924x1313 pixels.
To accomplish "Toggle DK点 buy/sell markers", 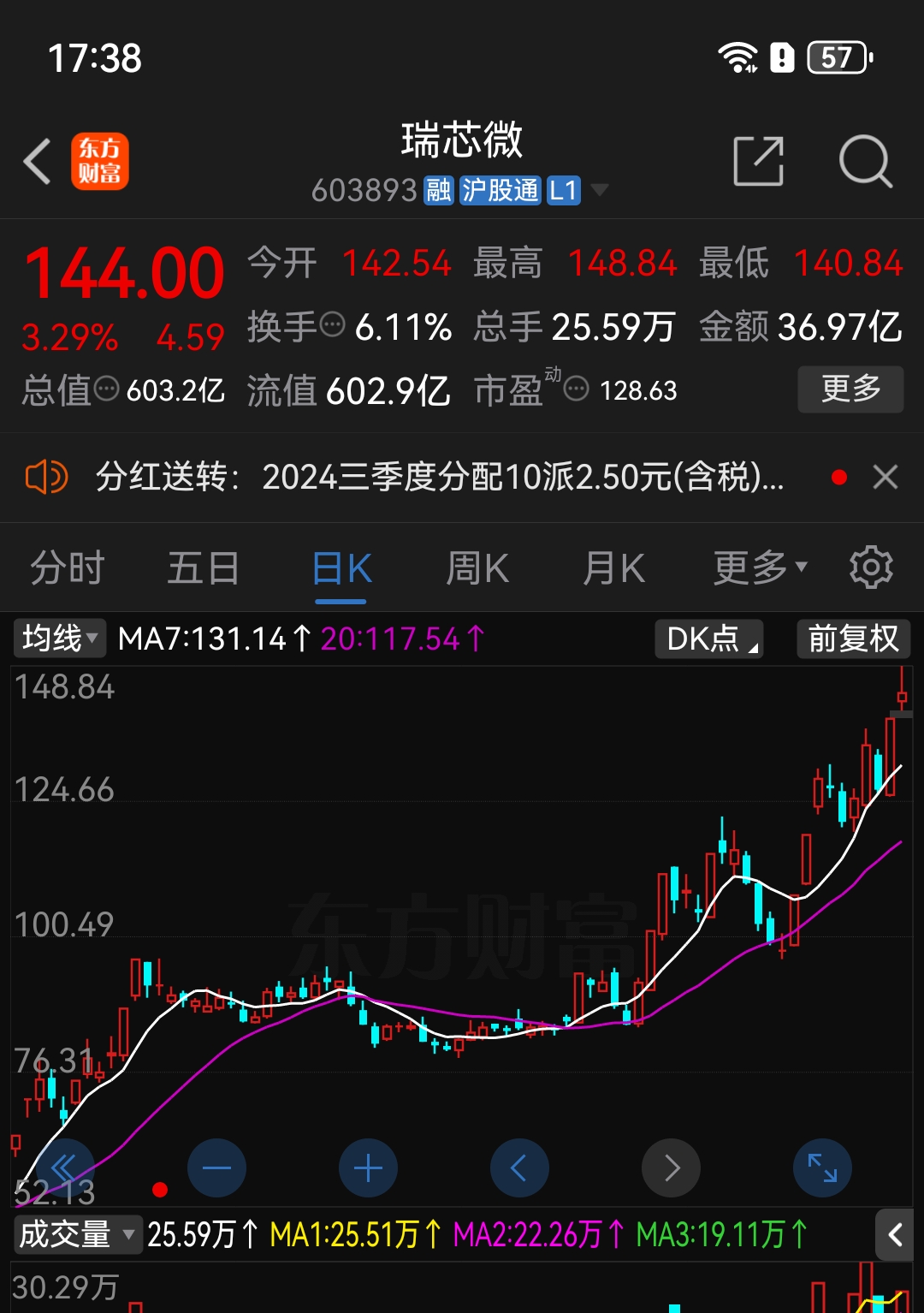I will point(708,639).
